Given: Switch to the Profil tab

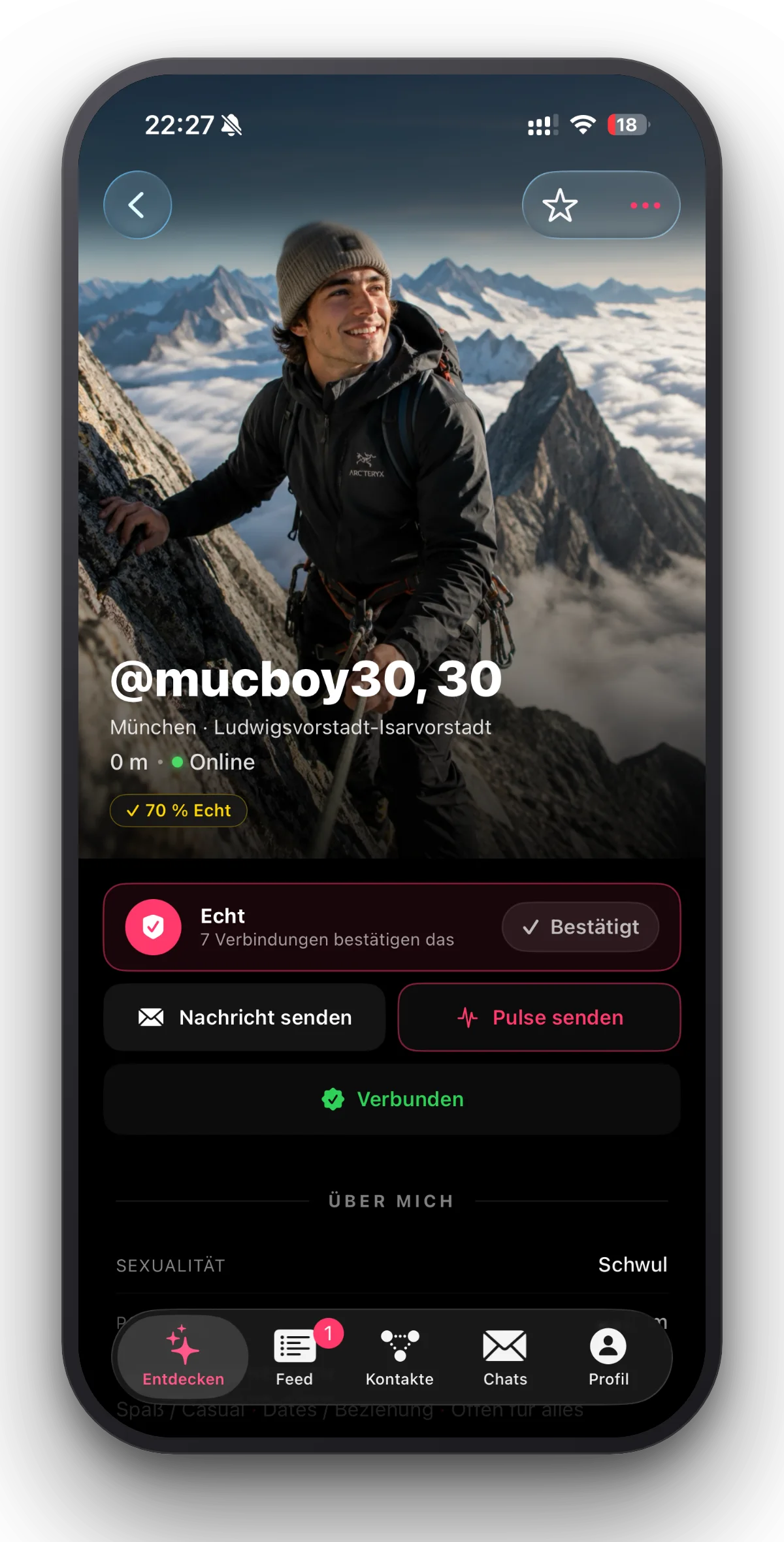Looking at the screenshot, I should pyautogui.click(x=608, y=1356).
